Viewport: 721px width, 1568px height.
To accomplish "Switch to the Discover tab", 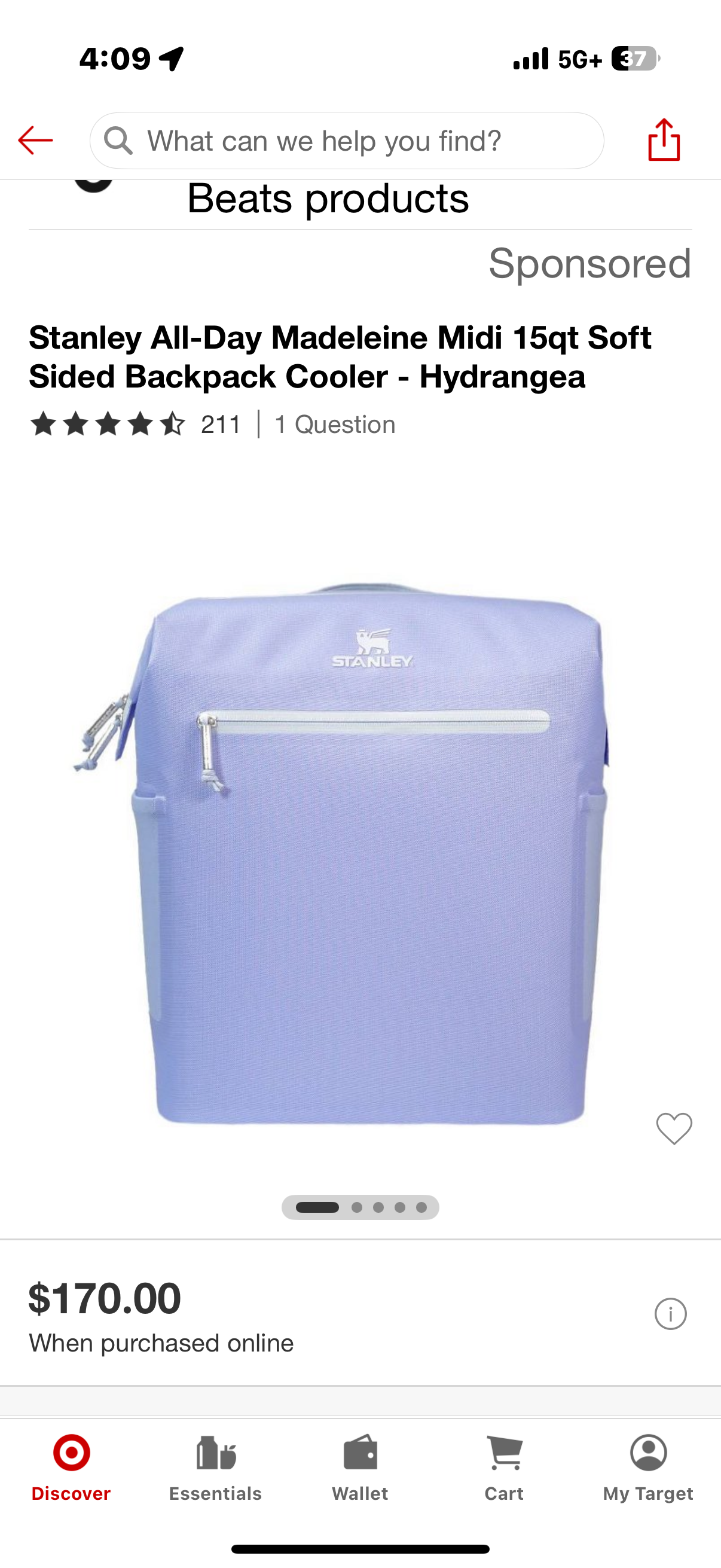I will pos(71,1467).
